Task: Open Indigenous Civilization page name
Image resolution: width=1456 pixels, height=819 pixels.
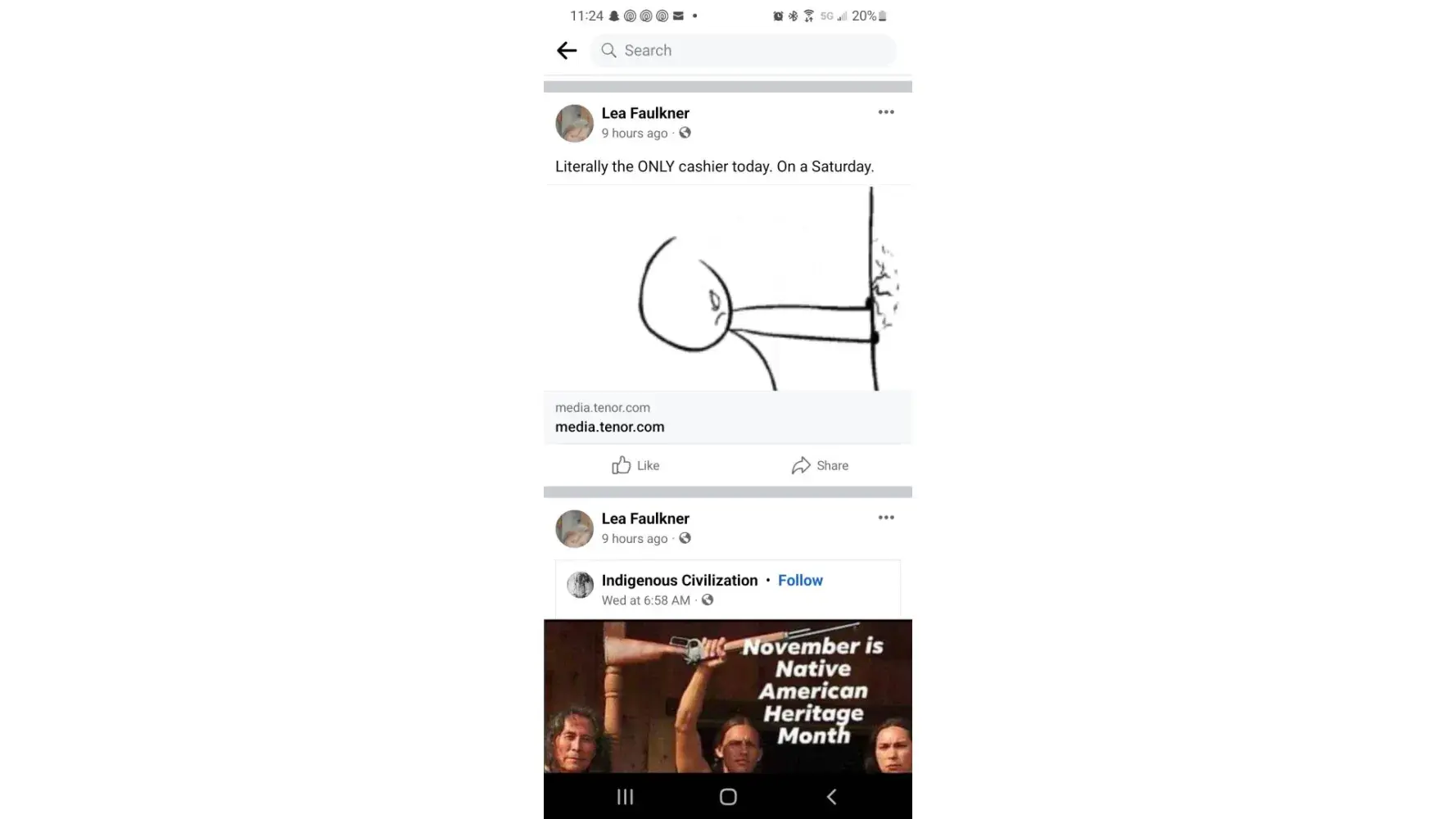Action: pos(680,580)
